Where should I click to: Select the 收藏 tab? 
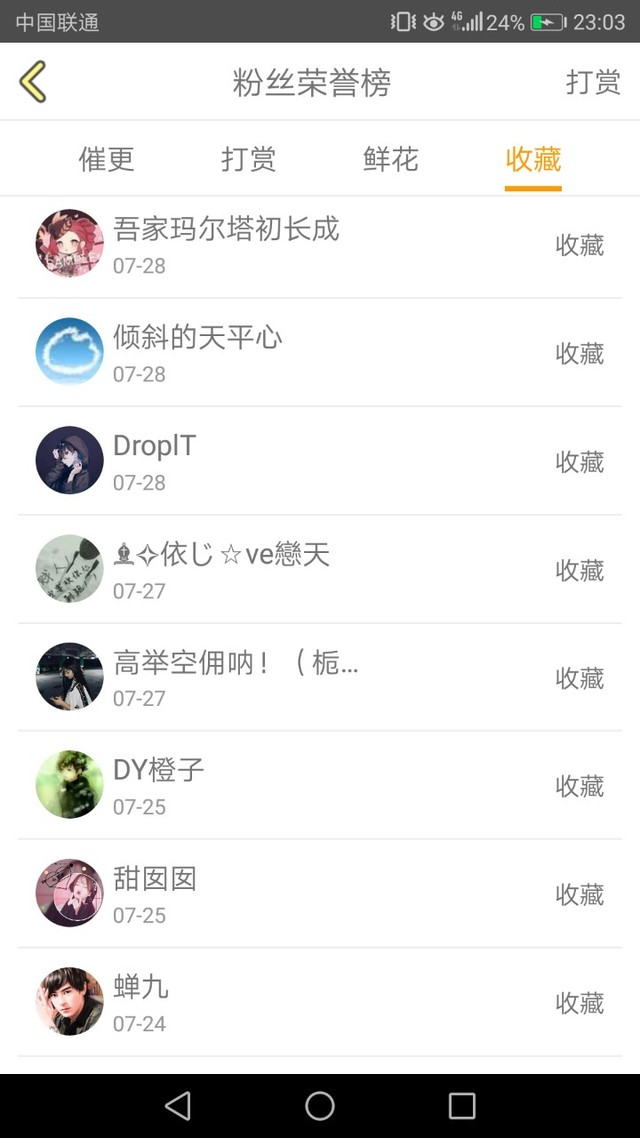533,159
